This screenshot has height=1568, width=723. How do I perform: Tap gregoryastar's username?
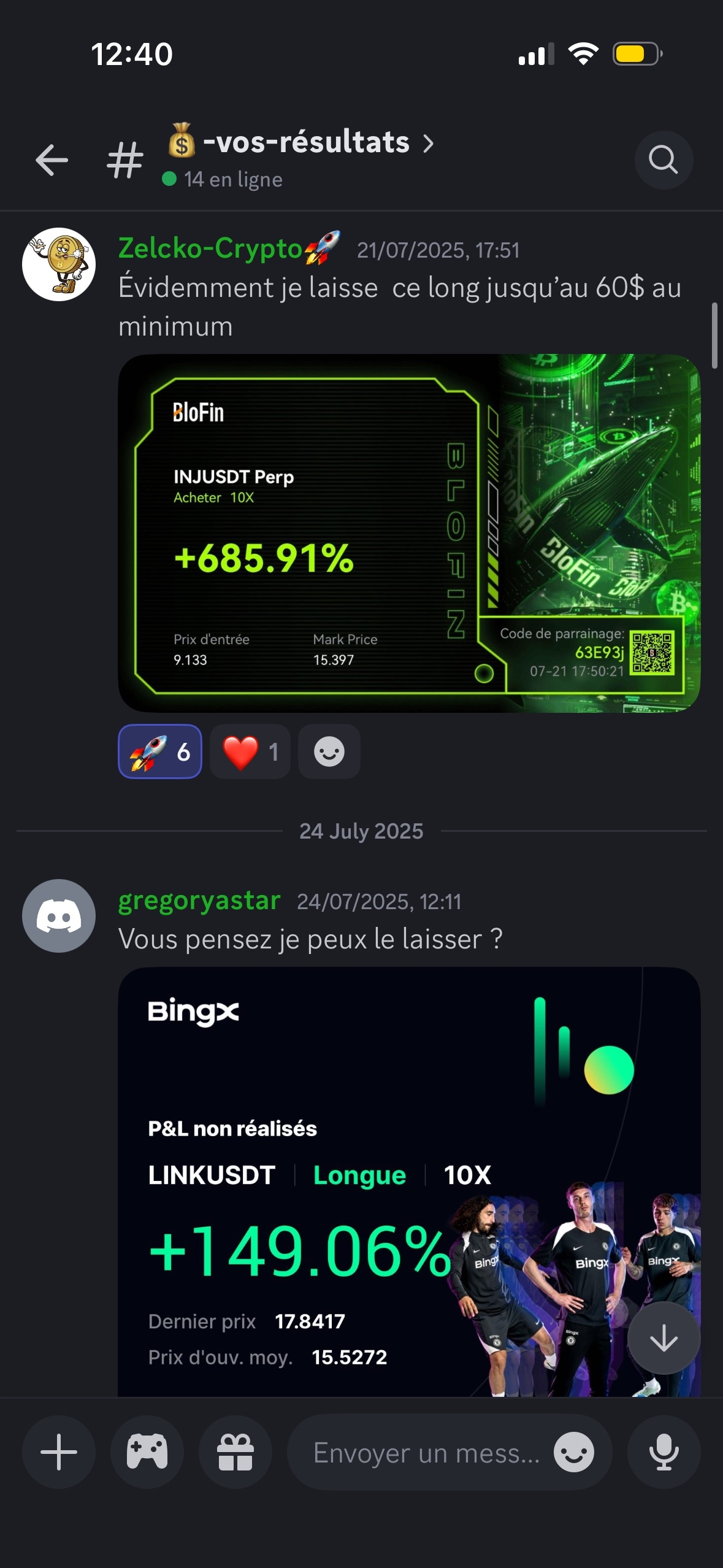199,901
